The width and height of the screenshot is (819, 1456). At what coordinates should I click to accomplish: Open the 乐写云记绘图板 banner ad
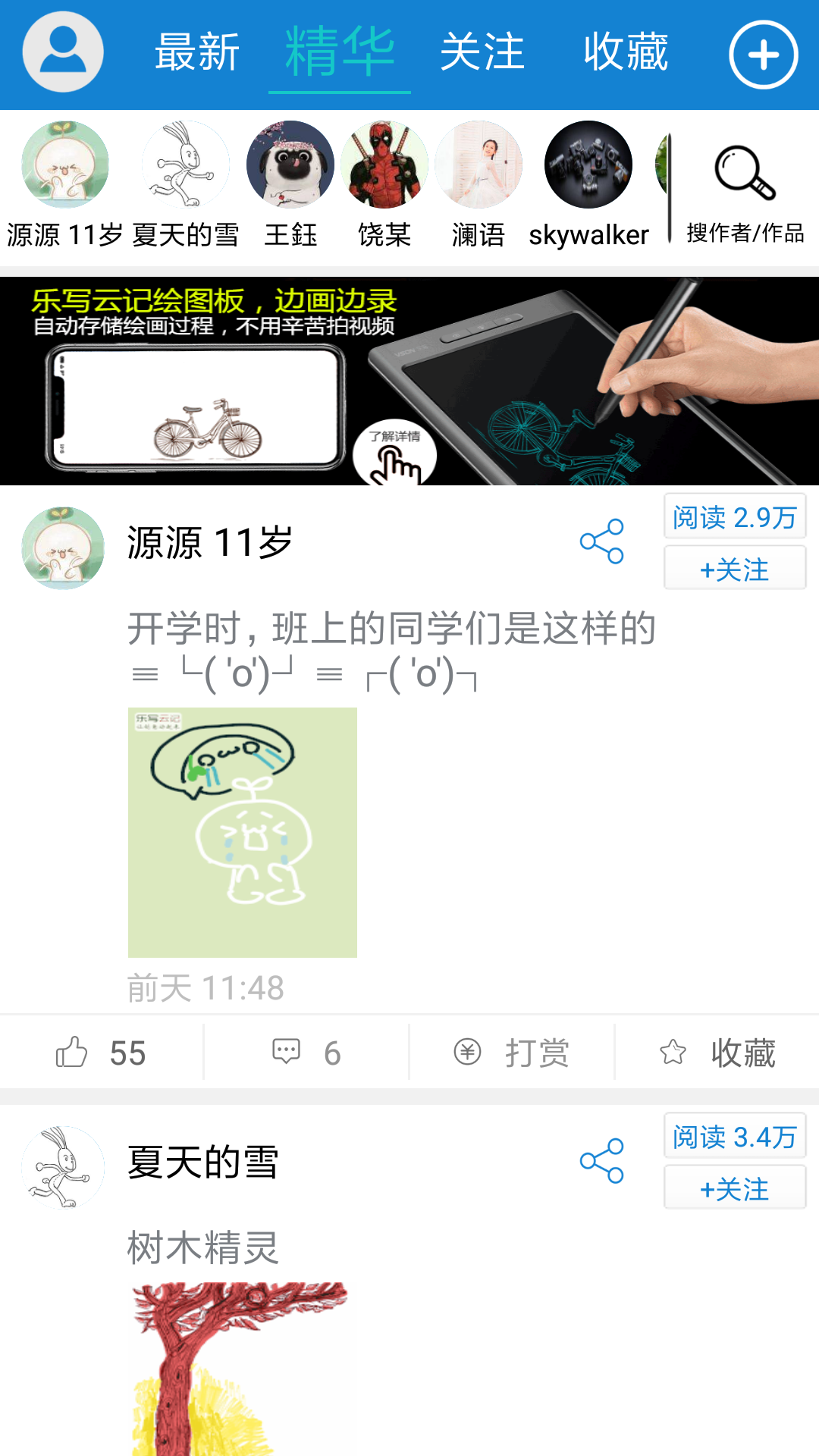pos(409,381)
